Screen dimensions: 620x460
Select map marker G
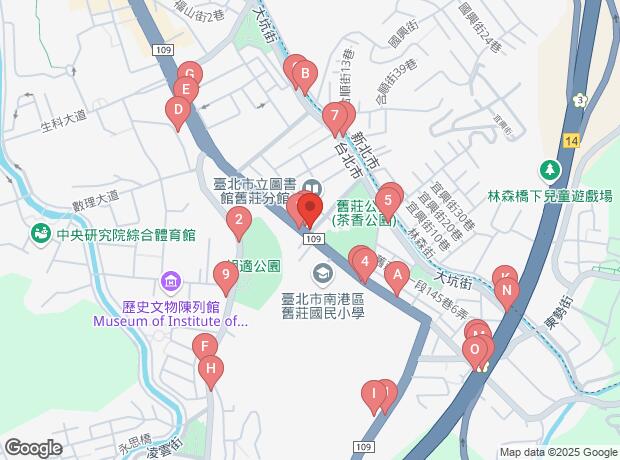coord(190,75)
